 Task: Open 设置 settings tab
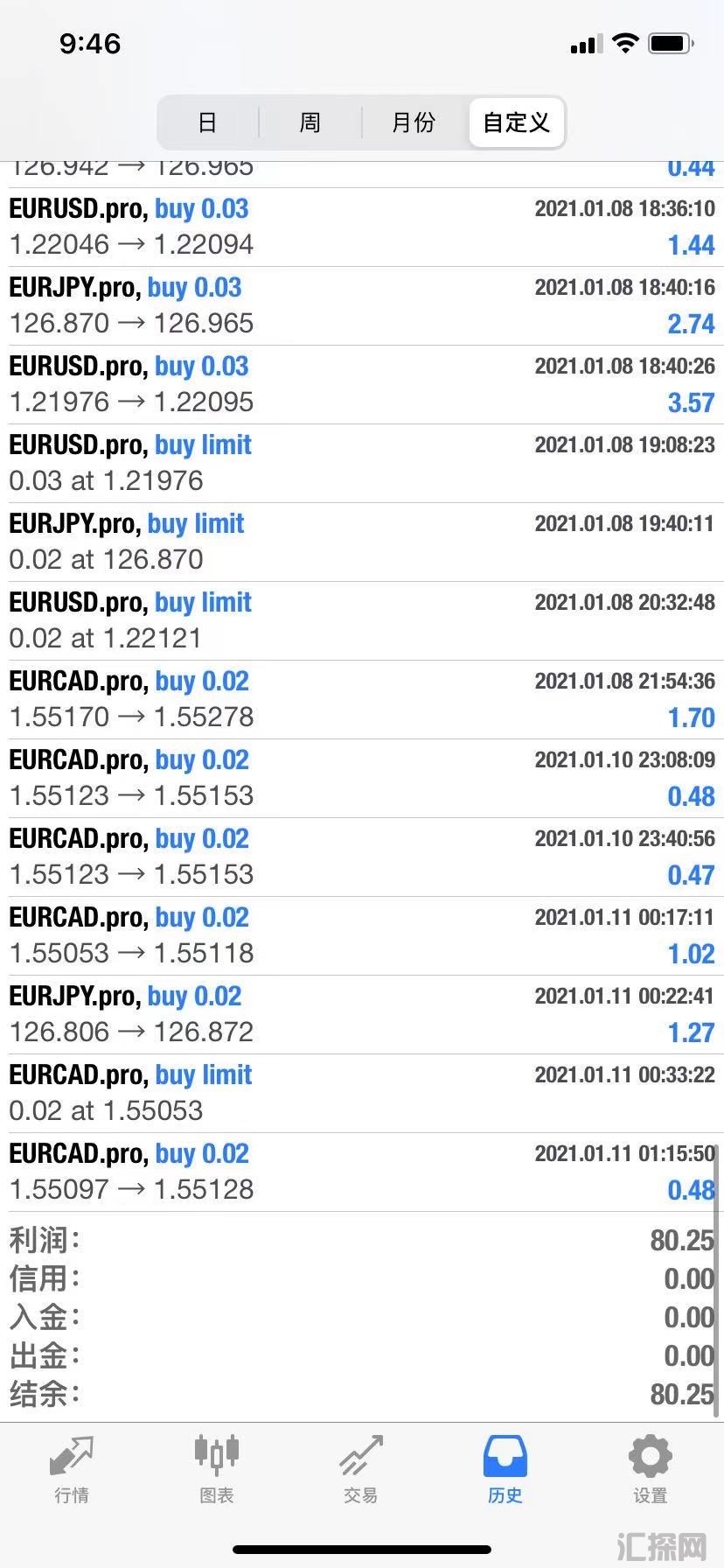(650, 1470)
